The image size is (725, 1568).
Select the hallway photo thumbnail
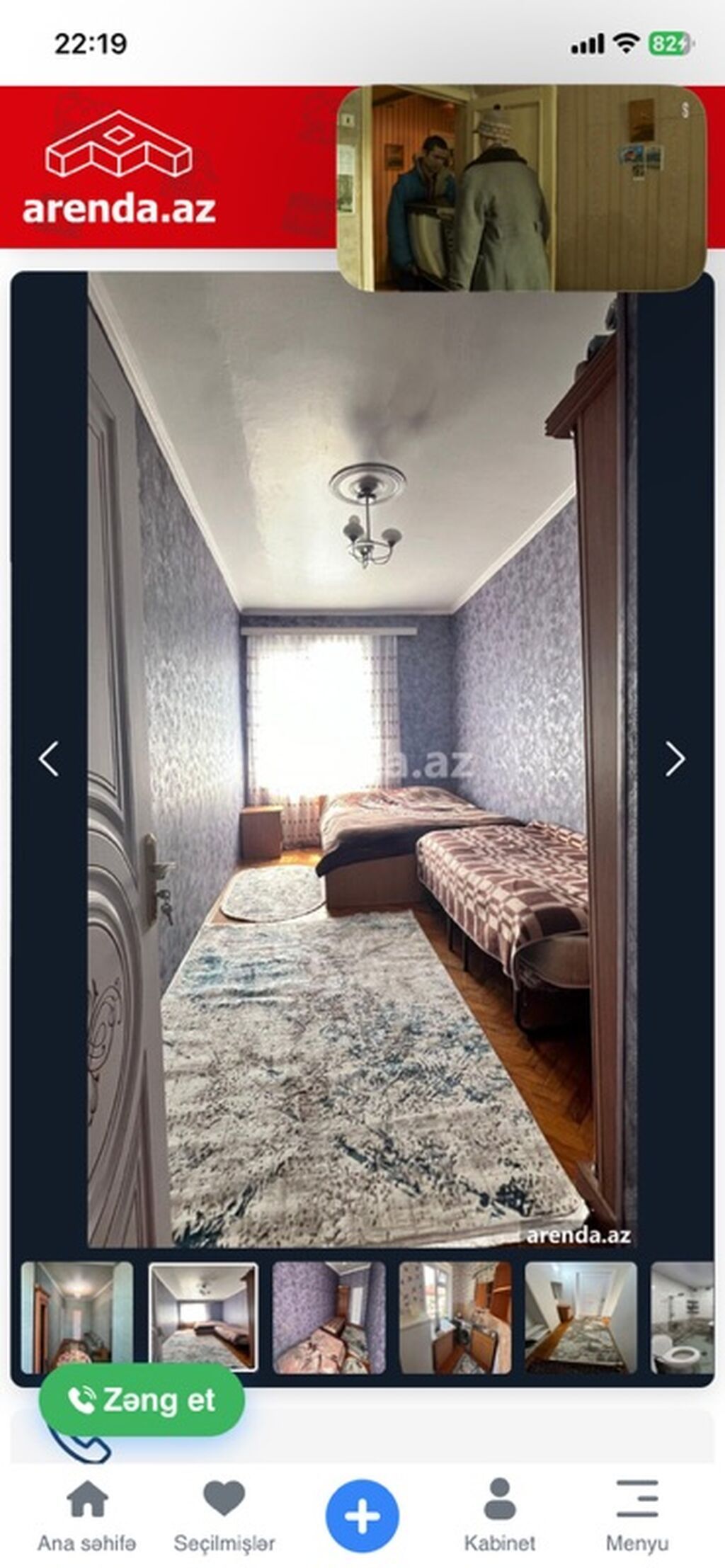coord(76,1317)
